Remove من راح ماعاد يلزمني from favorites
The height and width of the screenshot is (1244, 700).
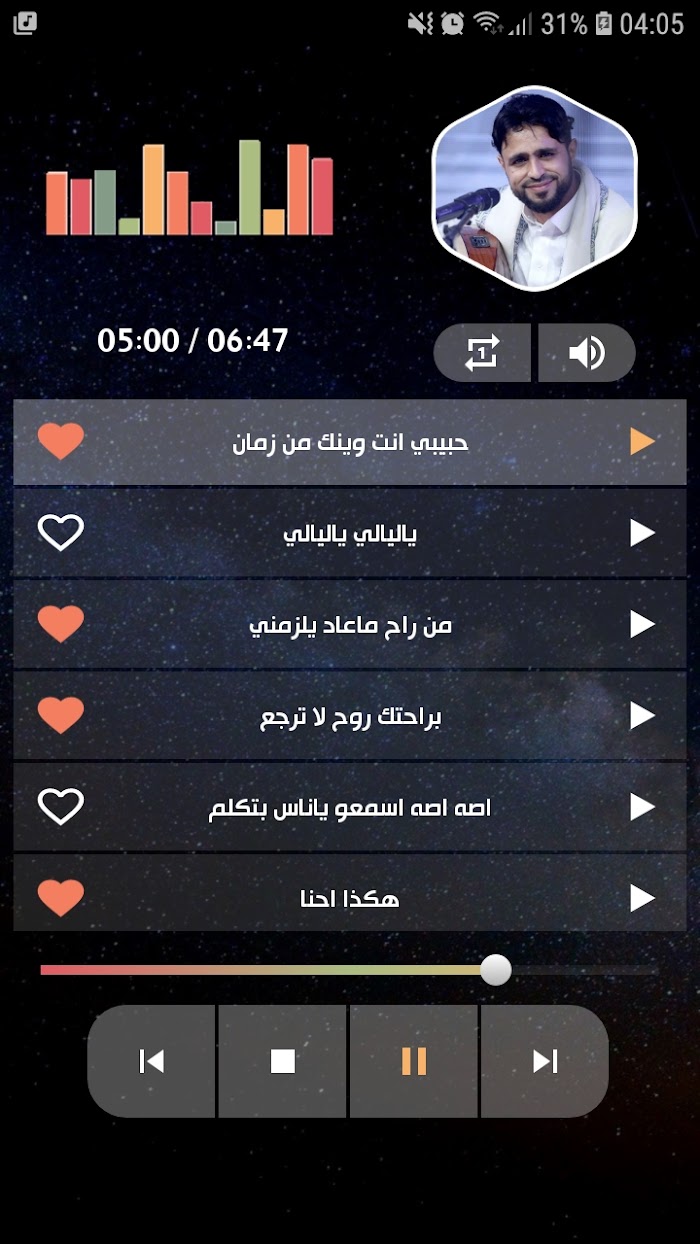tap(61, 624)
